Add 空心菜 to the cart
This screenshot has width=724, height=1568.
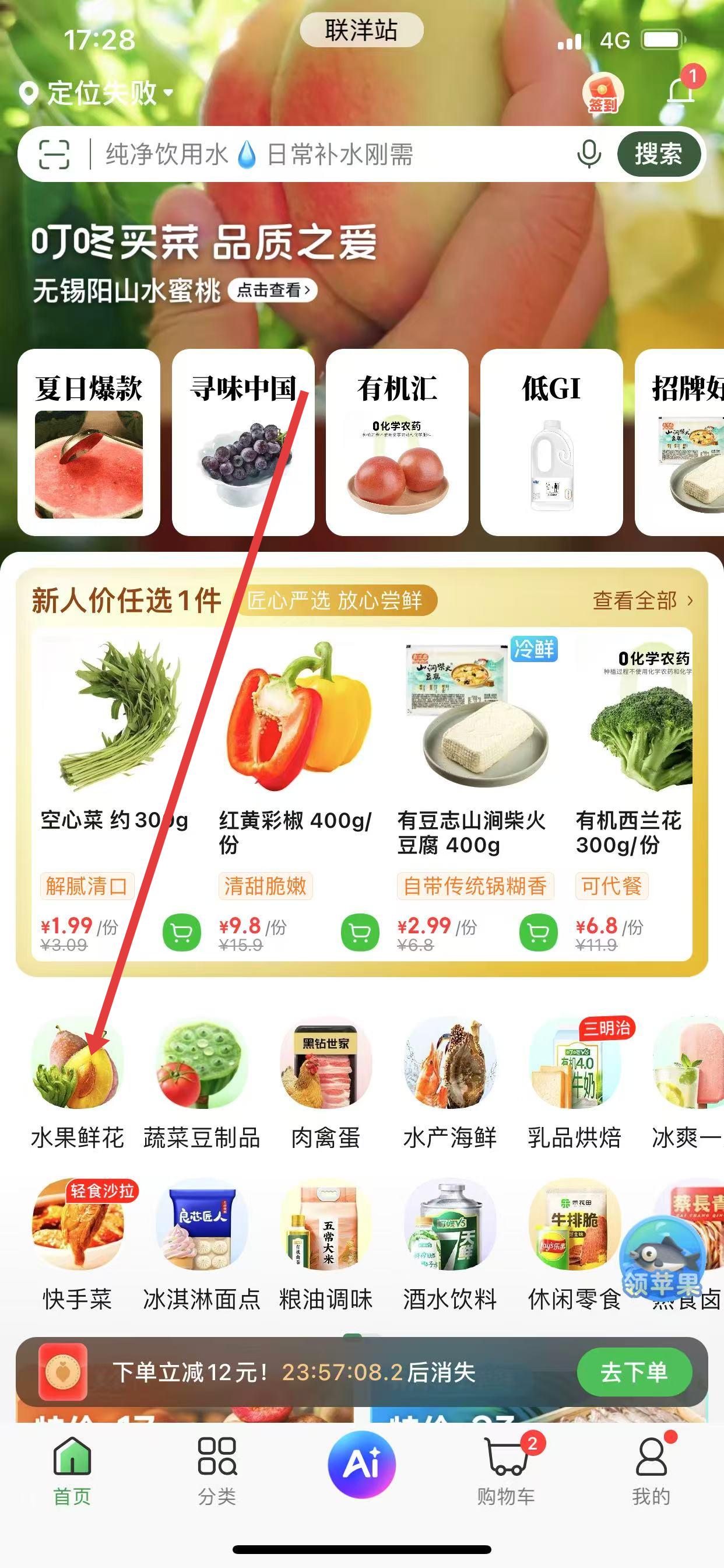[181, 933]
